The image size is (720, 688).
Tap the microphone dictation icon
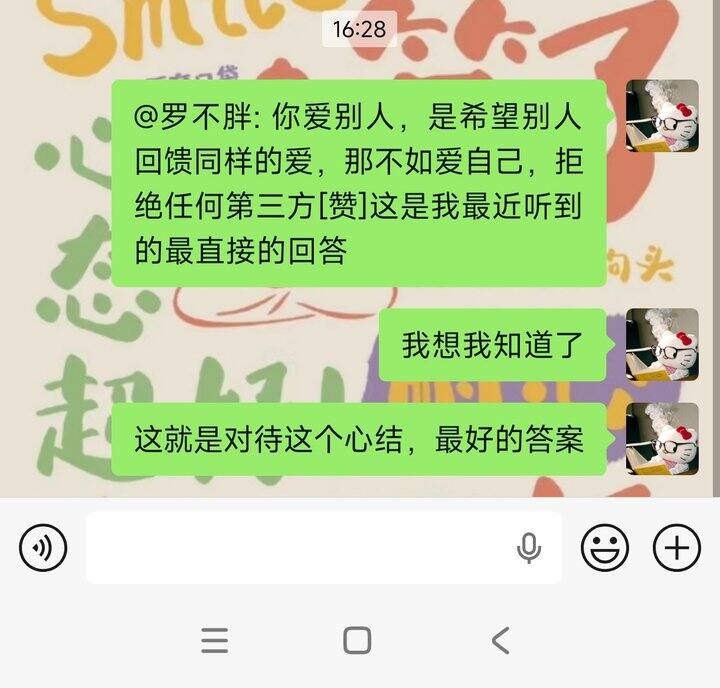click(529, 548)
